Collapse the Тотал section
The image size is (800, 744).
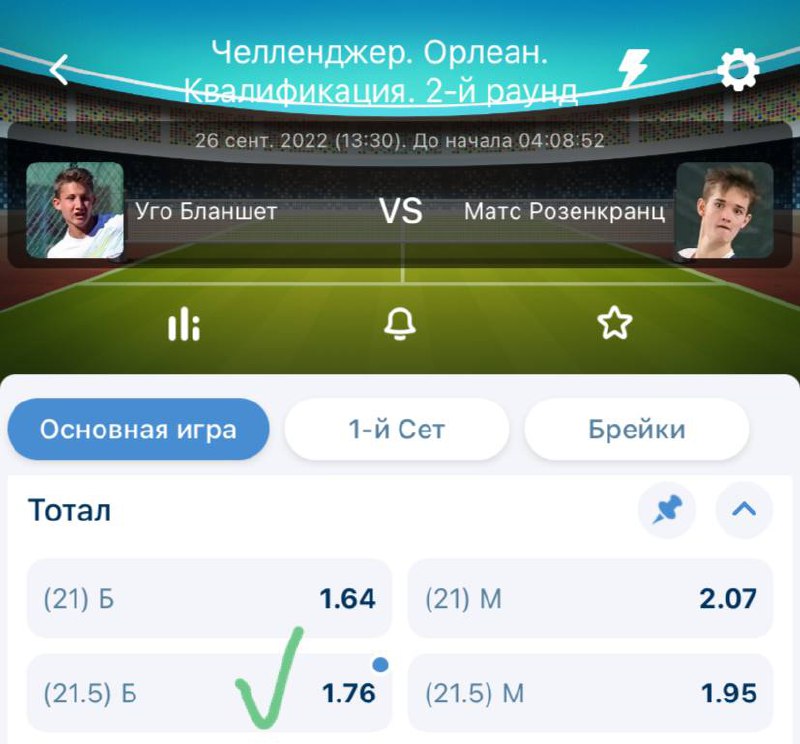click(x=744, y=510)
